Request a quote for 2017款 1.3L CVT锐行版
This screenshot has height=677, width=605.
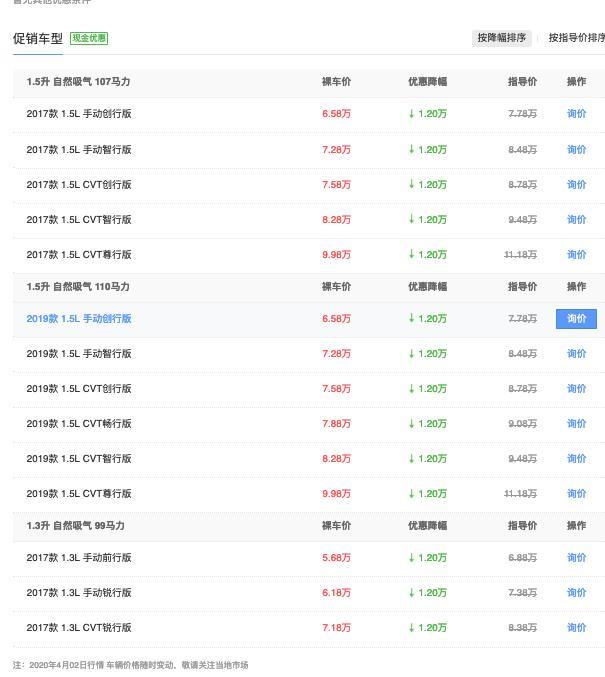[x=576, y=627]
